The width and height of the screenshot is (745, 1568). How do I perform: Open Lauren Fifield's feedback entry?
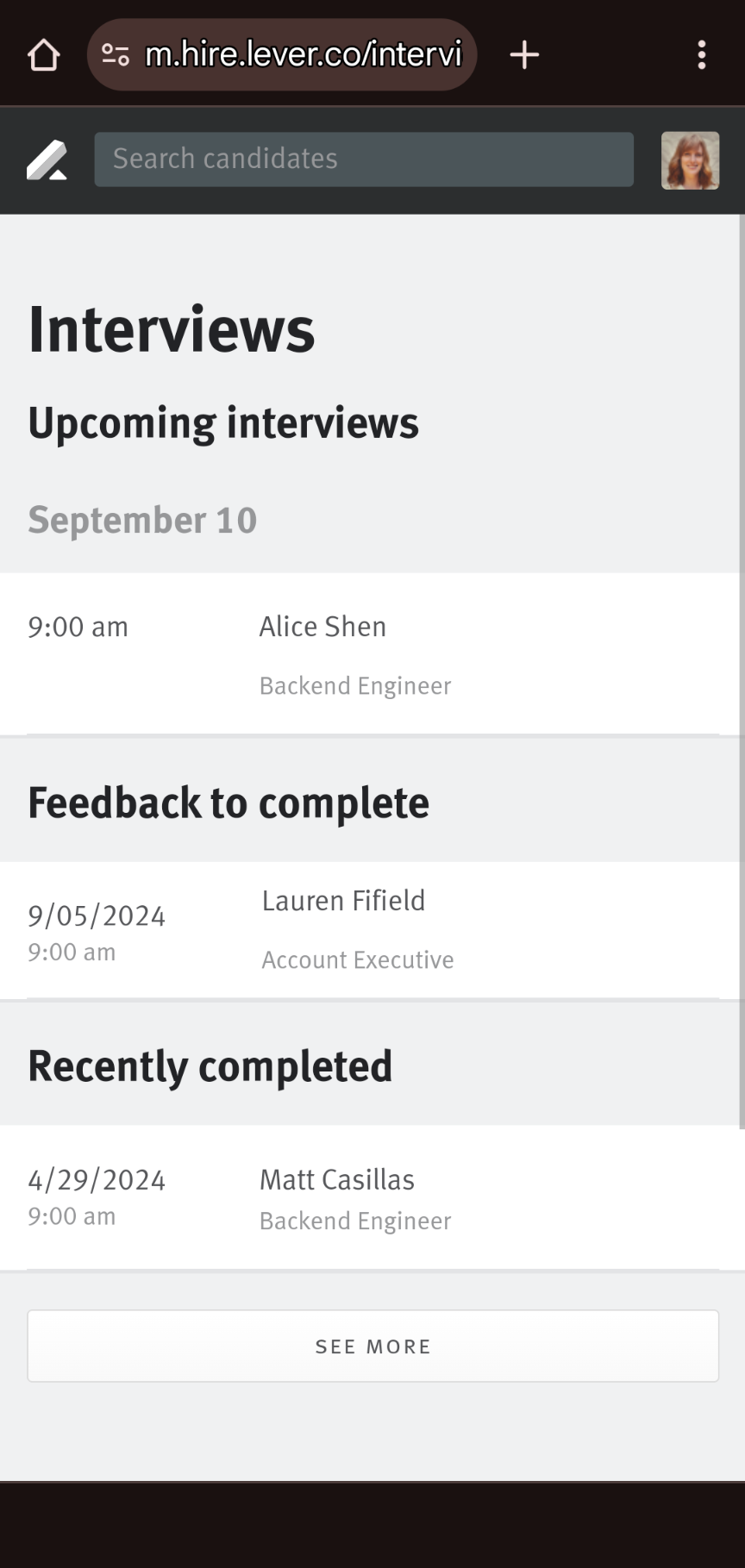372,929
